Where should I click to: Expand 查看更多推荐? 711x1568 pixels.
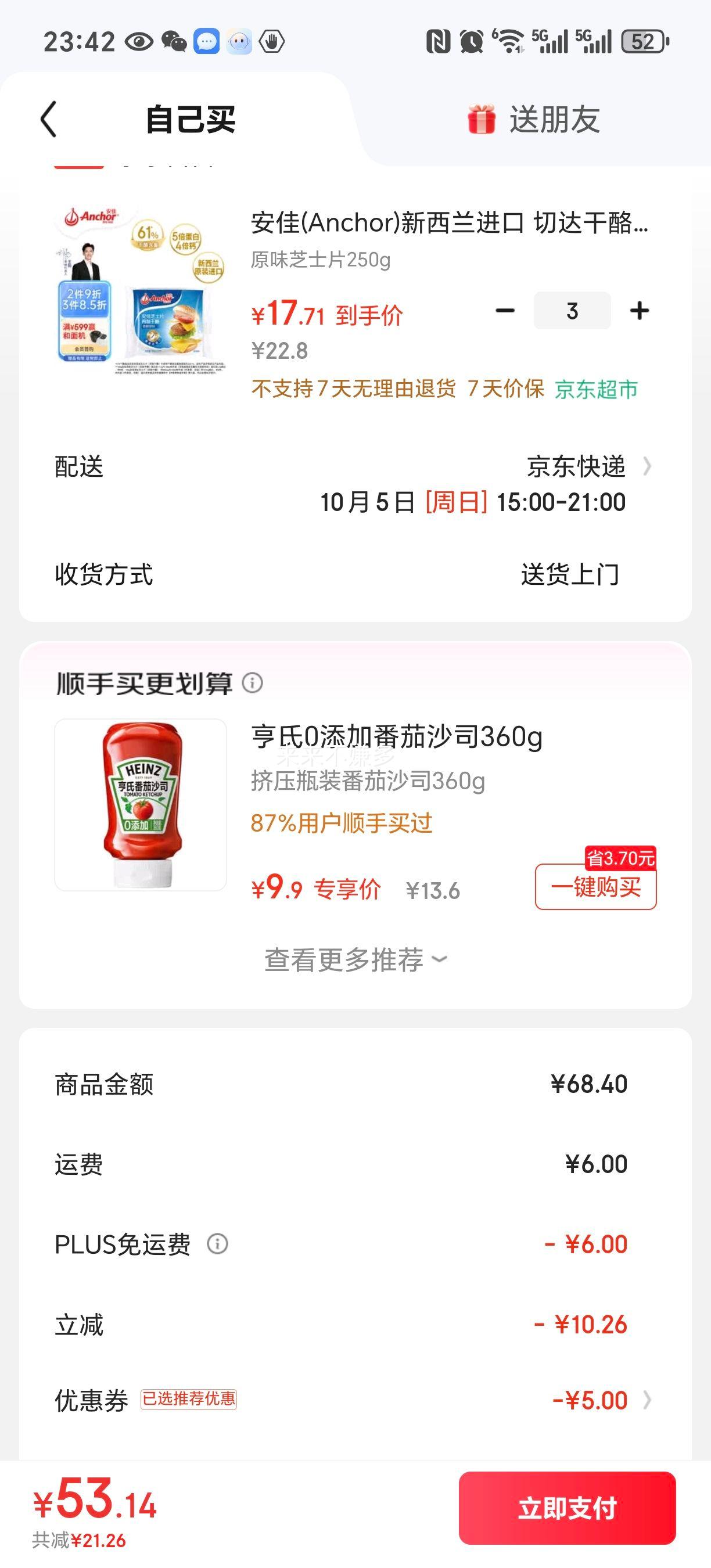[355, 960]
